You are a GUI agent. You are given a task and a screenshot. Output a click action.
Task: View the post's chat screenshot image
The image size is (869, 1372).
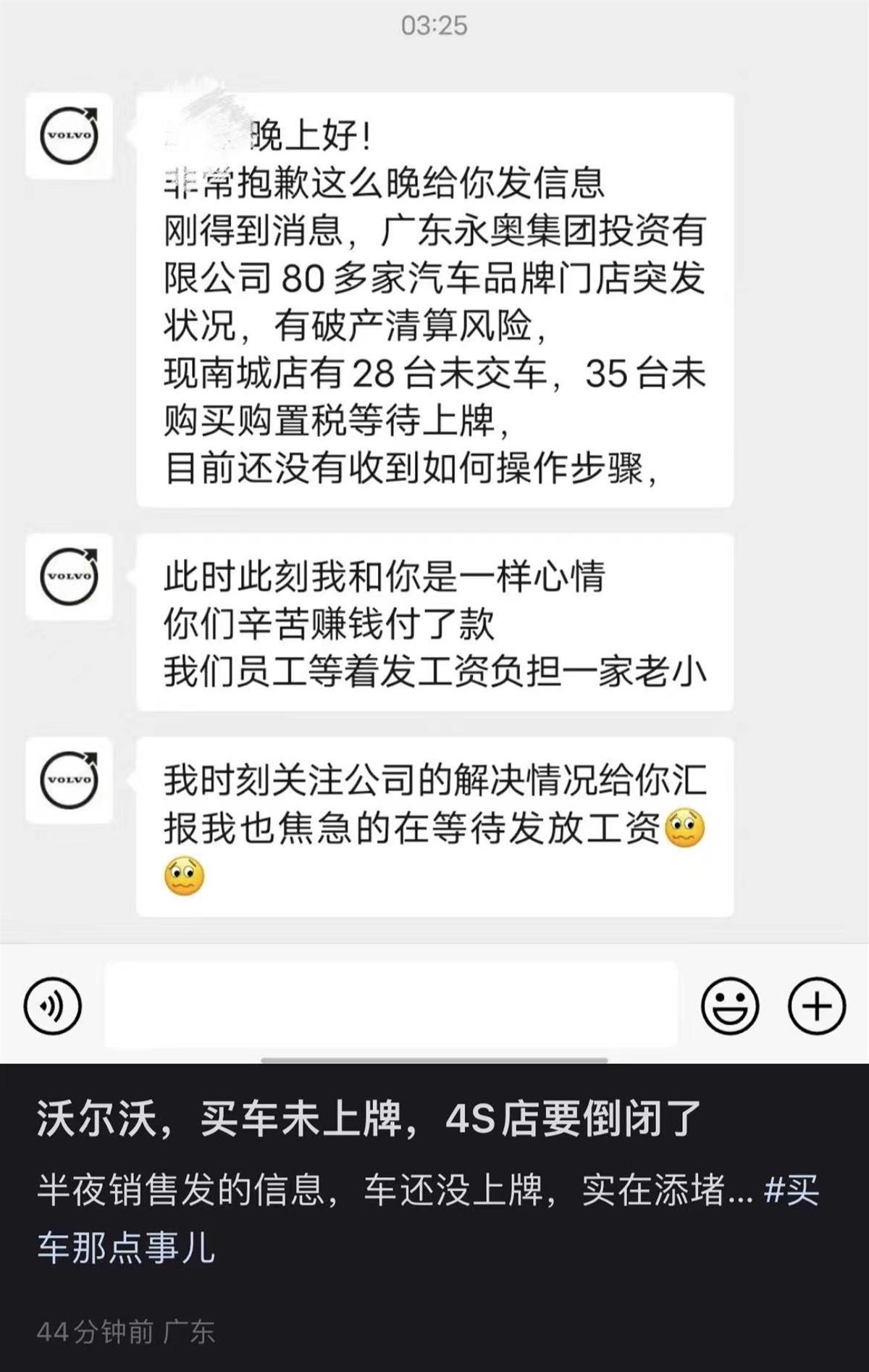point(434,507)
